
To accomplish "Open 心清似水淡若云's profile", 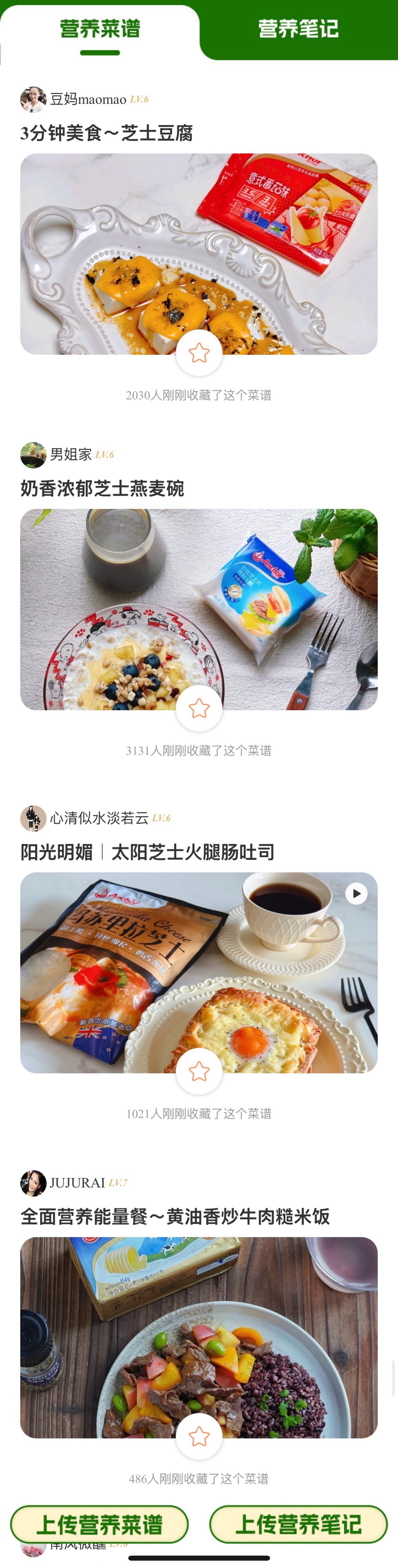I will [x=33, y=818].
